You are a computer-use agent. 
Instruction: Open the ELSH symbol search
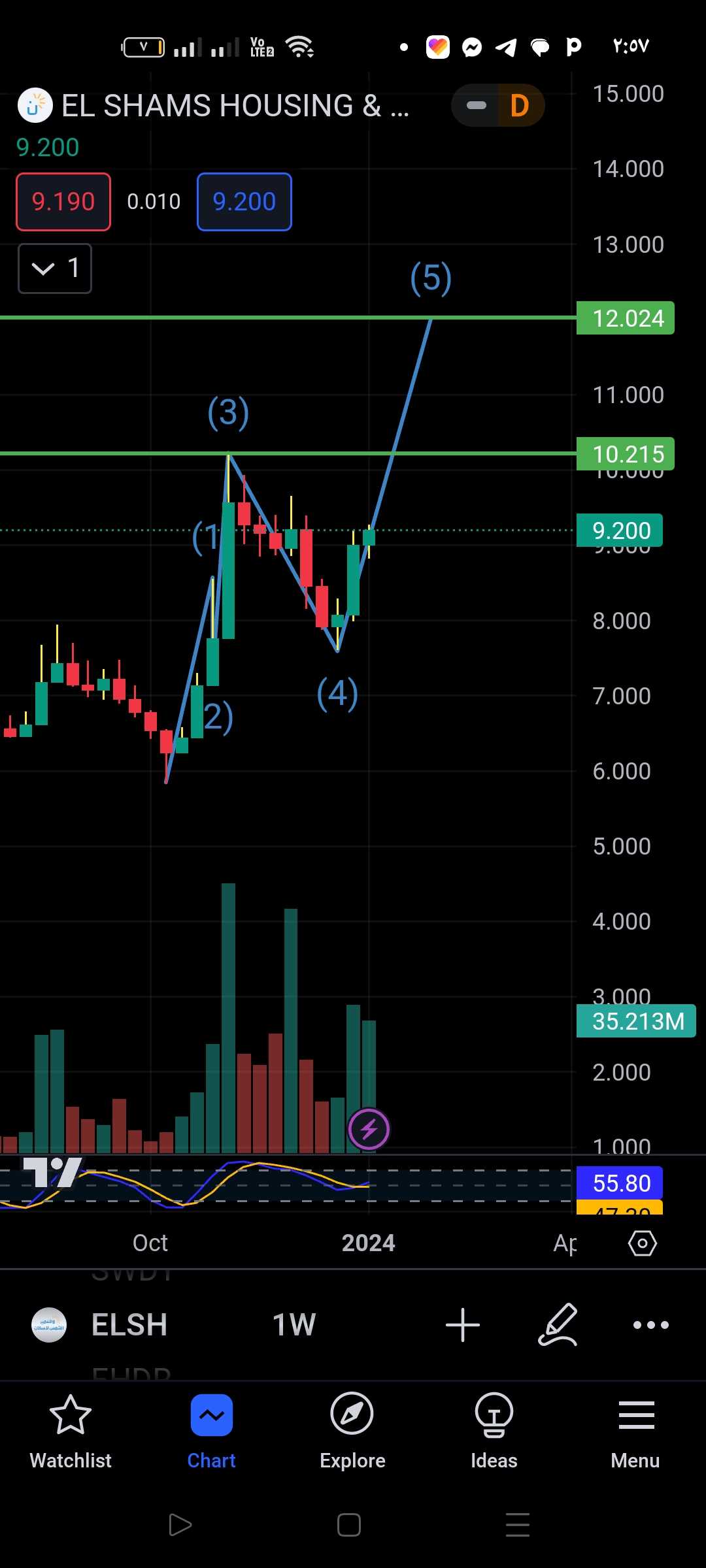click(x=129, y=1325)
